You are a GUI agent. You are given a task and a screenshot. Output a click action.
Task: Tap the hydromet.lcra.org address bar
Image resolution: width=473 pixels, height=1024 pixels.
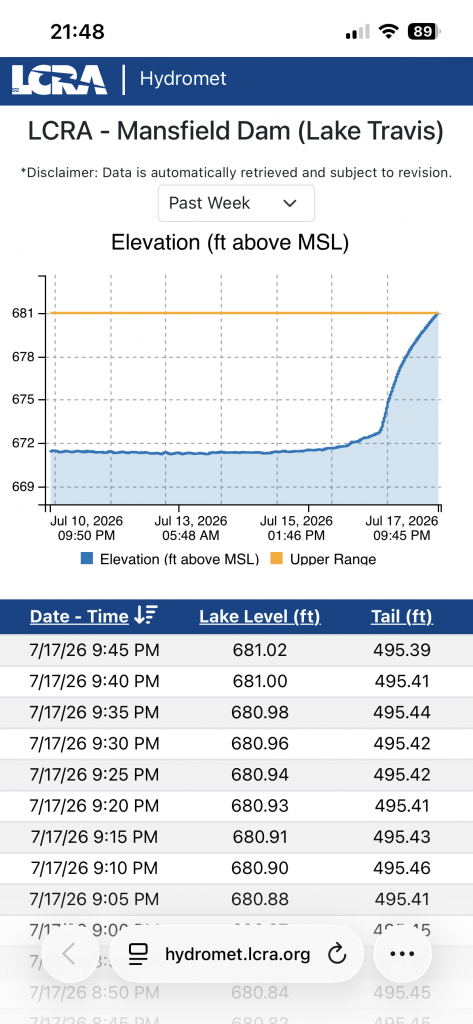point(236,954)
